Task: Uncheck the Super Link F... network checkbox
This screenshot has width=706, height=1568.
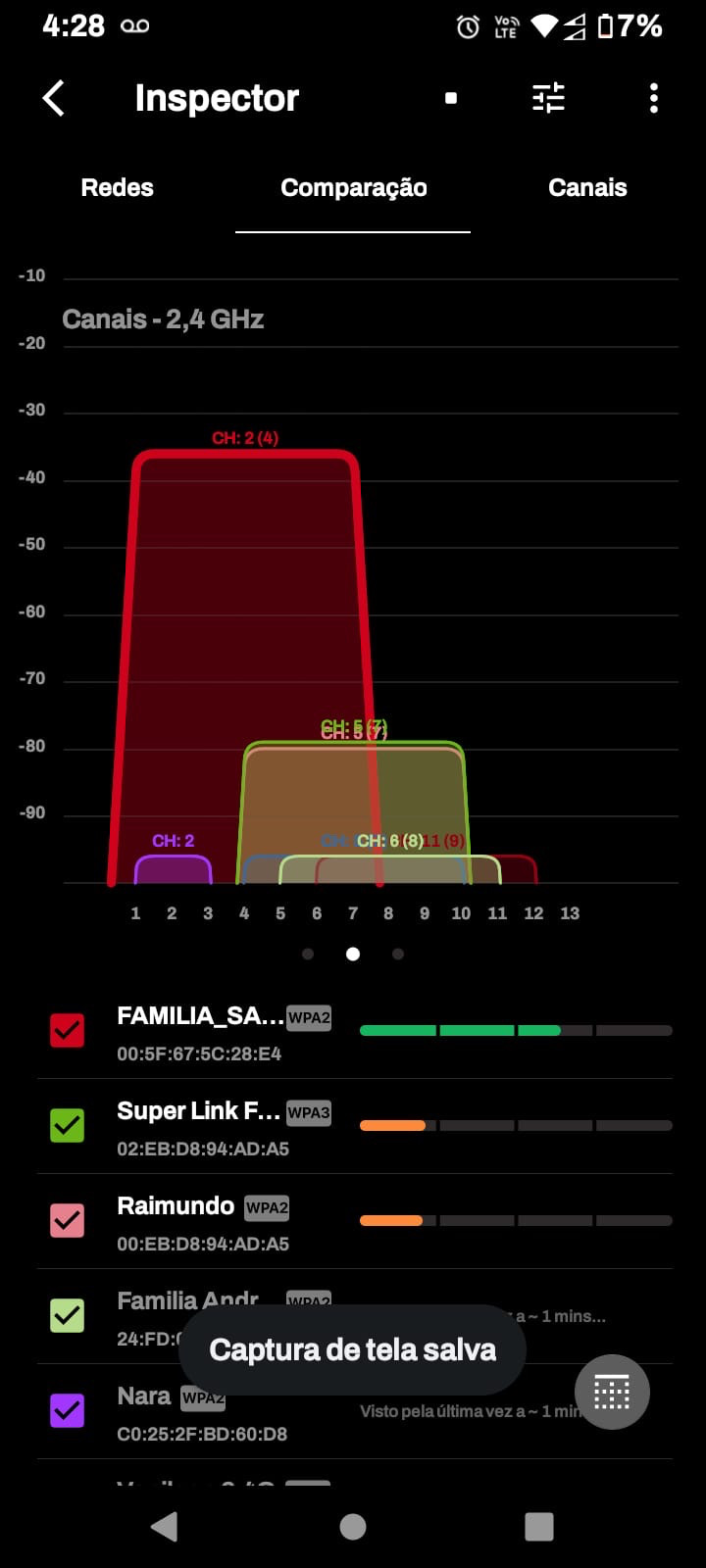Action: pyautogui.click(x=68, y=1125)
